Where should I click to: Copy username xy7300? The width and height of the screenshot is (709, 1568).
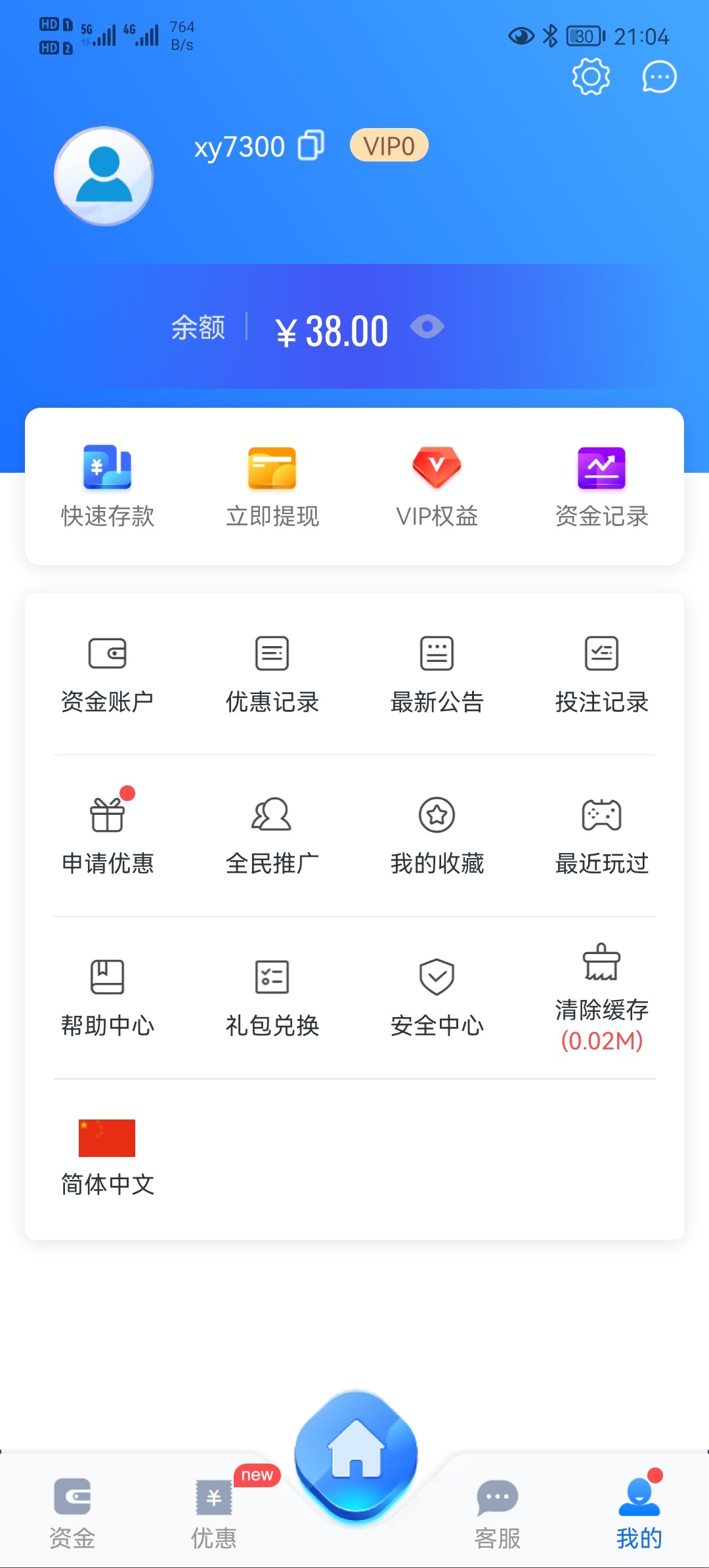(311, 145)
